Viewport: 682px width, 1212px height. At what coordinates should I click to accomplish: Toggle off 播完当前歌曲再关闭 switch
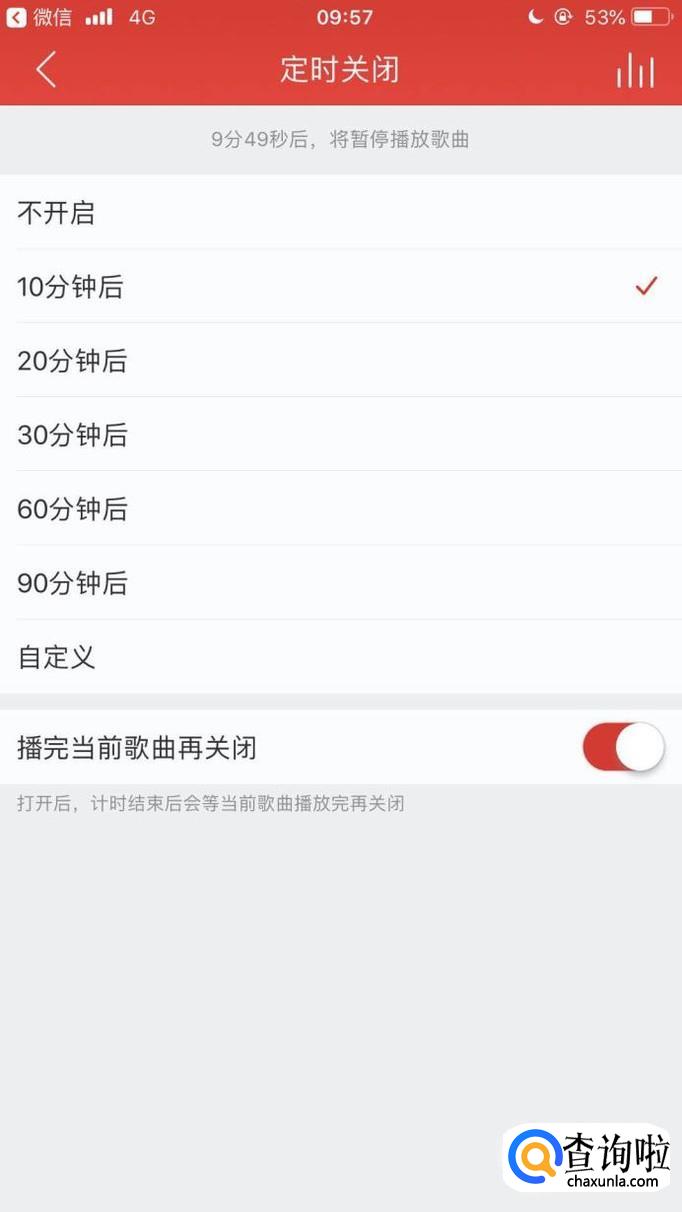click(624, 747)
